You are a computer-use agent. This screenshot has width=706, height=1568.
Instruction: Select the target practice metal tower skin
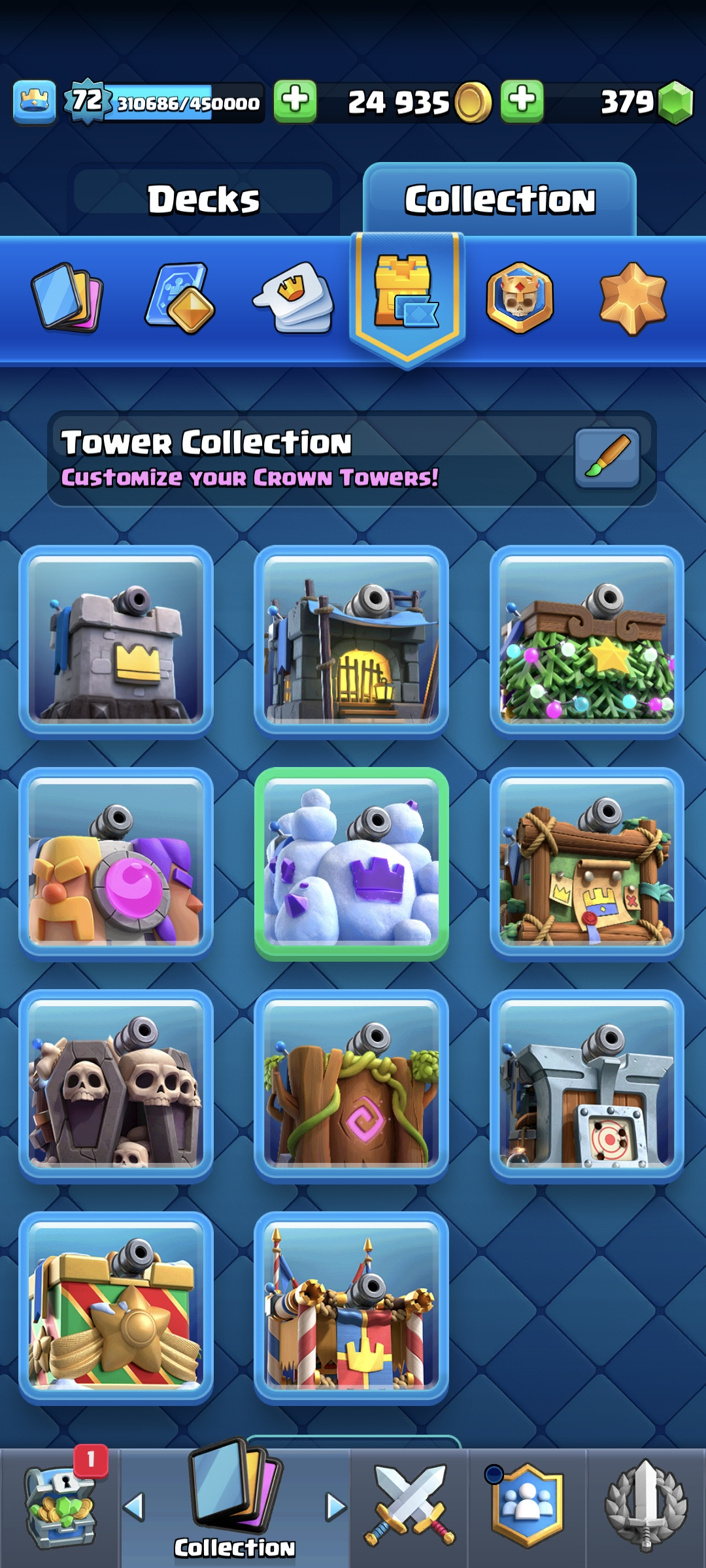point(586,1086)
